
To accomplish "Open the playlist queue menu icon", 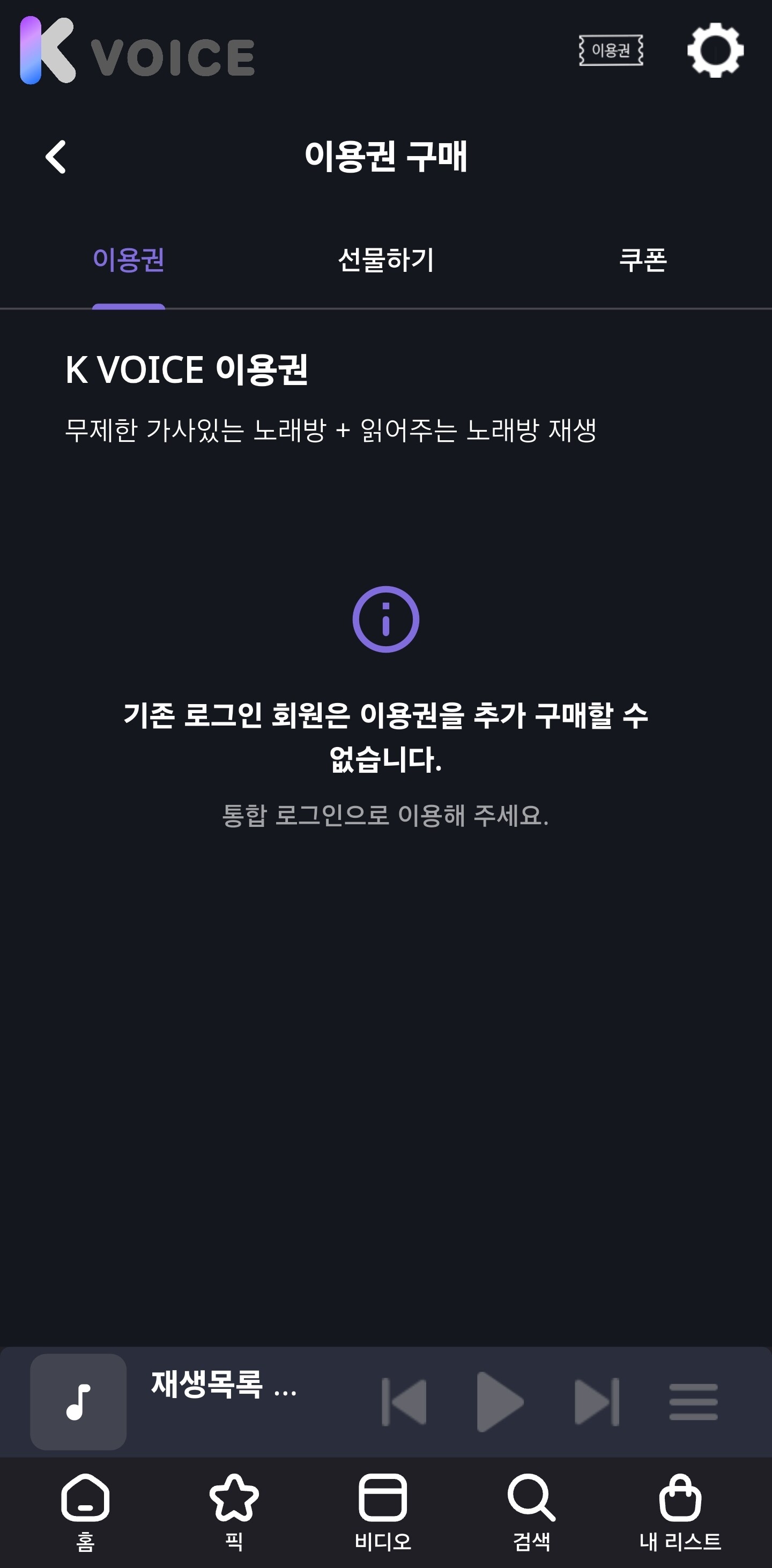I will [x=693, y=1402].
